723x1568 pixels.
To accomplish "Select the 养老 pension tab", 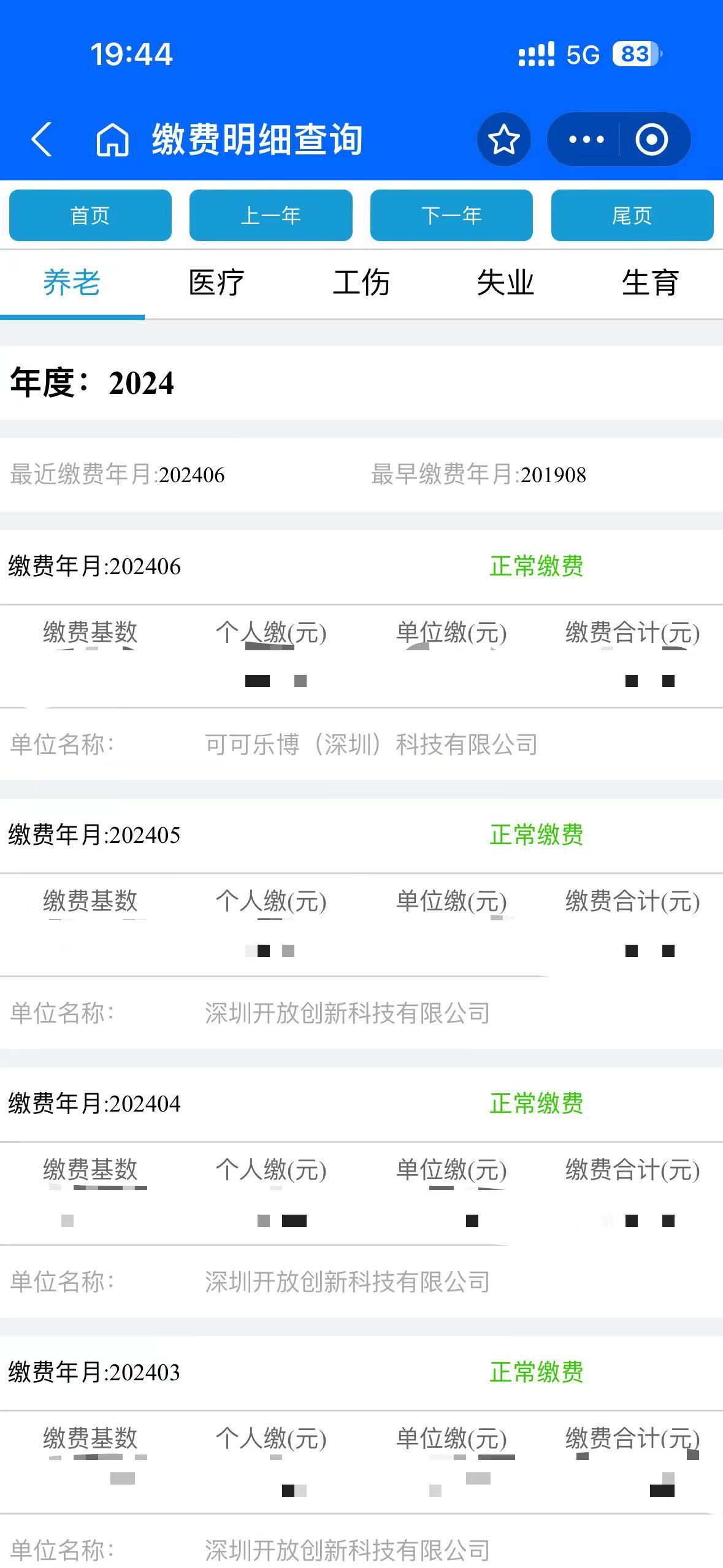I will [72, 283].
